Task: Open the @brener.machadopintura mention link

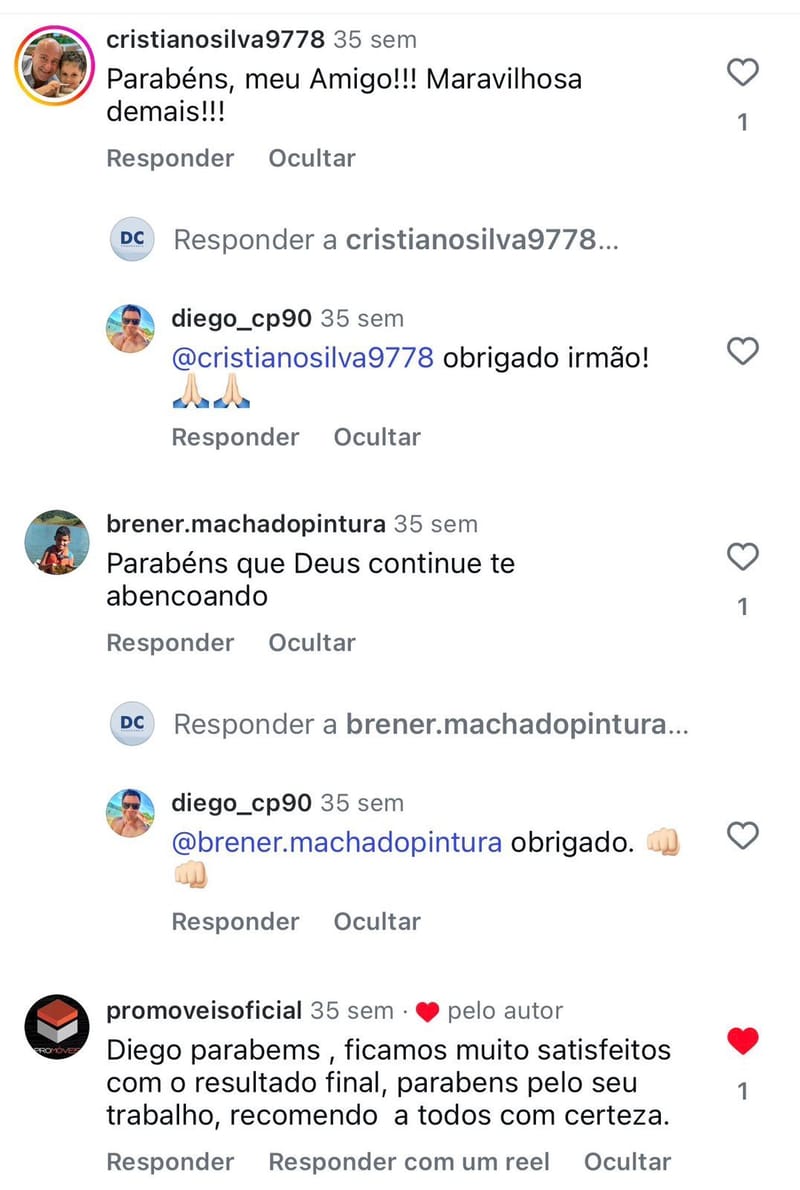Action: tap(337, 842)
